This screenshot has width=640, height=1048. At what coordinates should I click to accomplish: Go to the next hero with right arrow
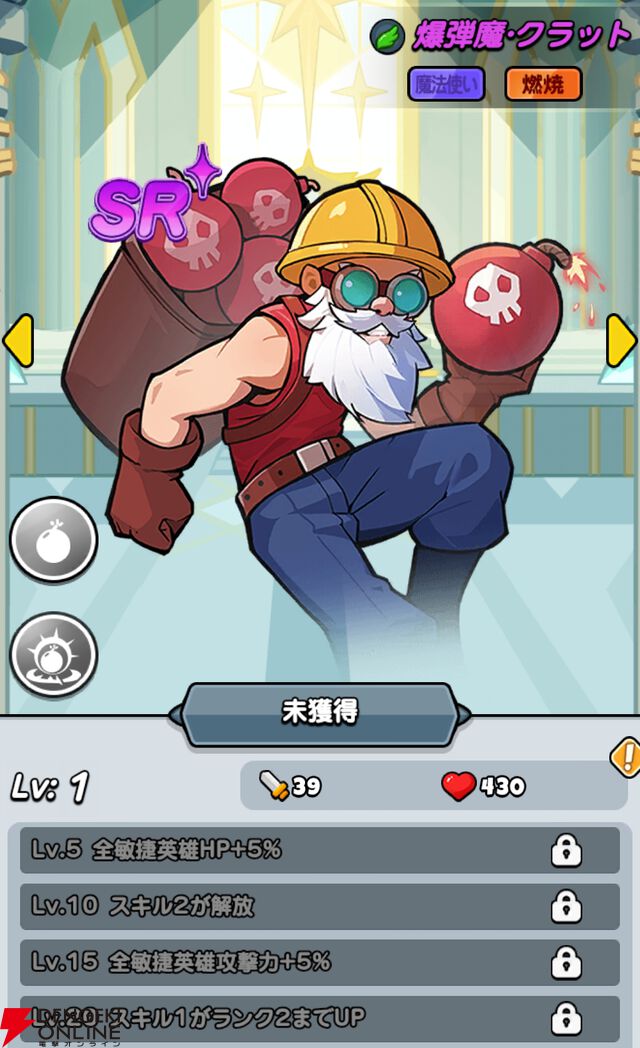point(621,341)
